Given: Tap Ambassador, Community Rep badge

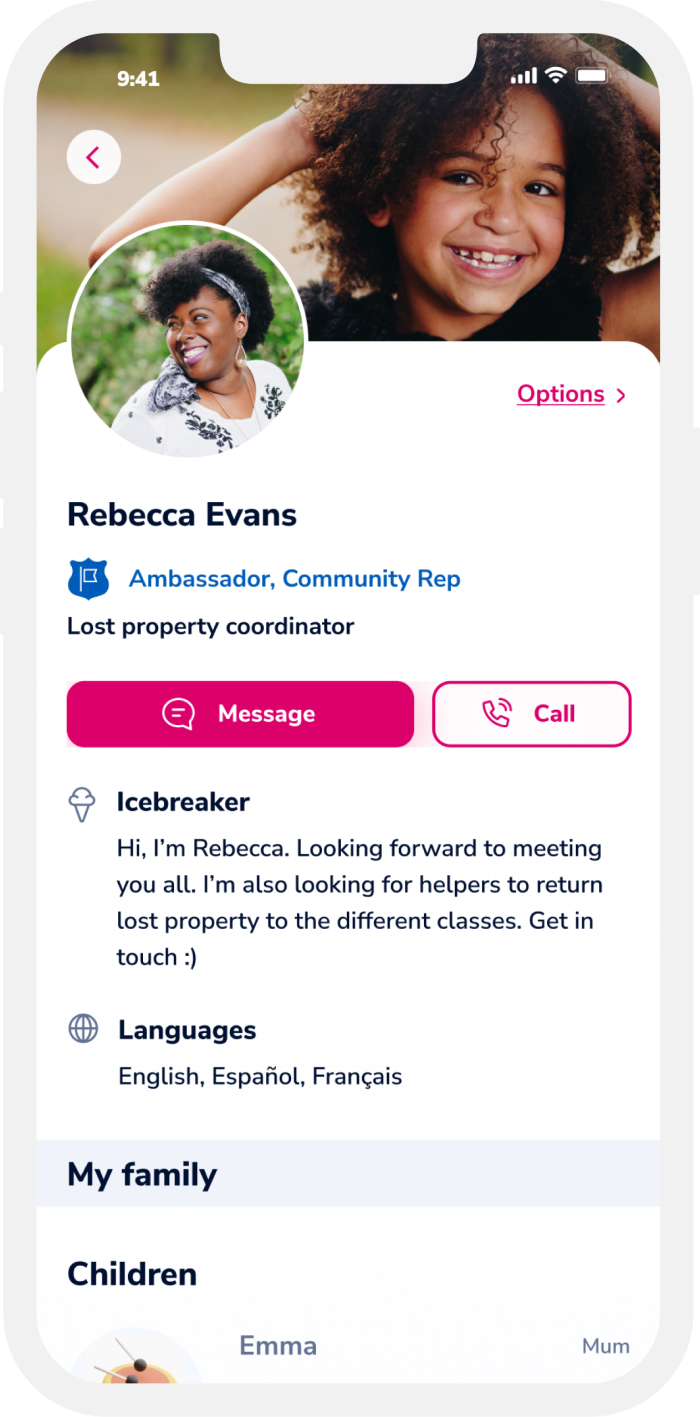Looking at the screenshot, I should coord(264,579).
